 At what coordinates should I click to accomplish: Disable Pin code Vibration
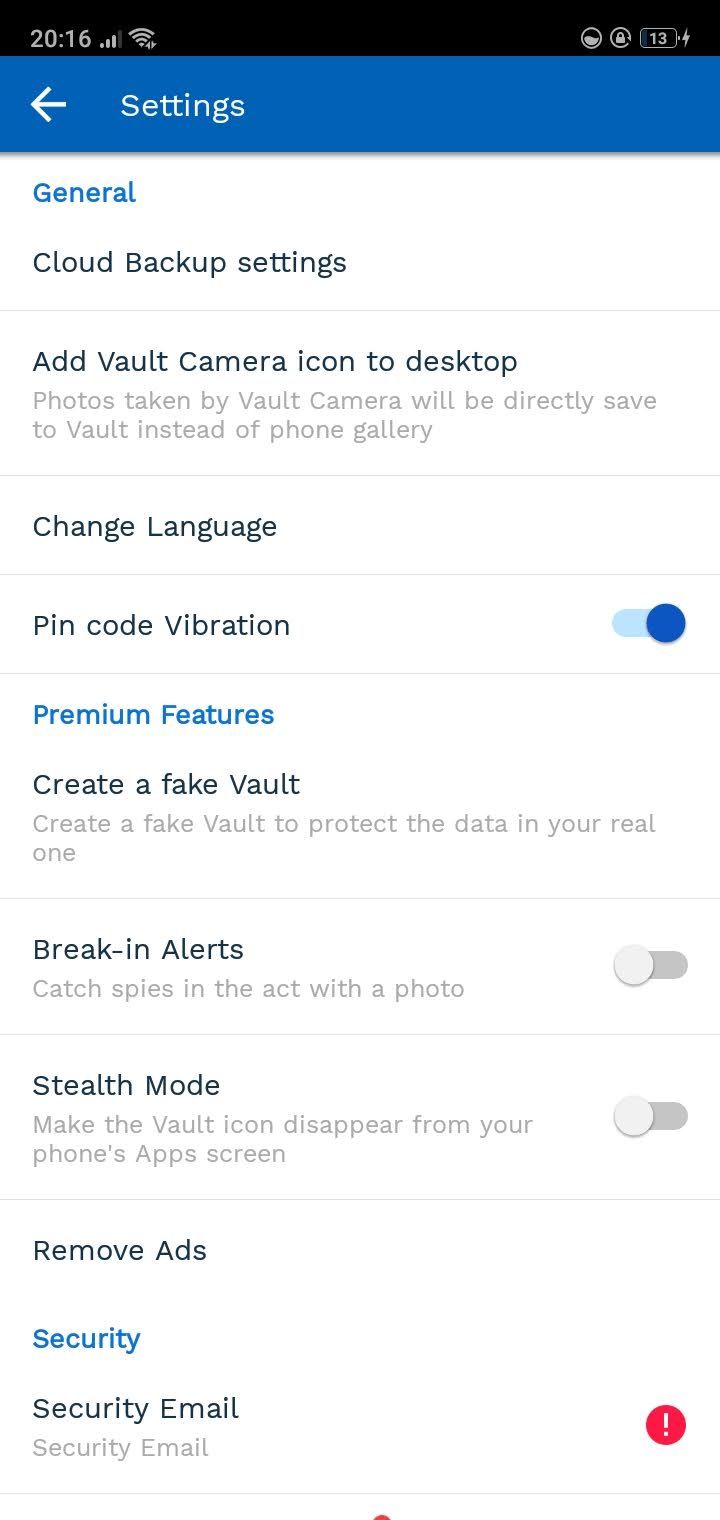[648, 623]
